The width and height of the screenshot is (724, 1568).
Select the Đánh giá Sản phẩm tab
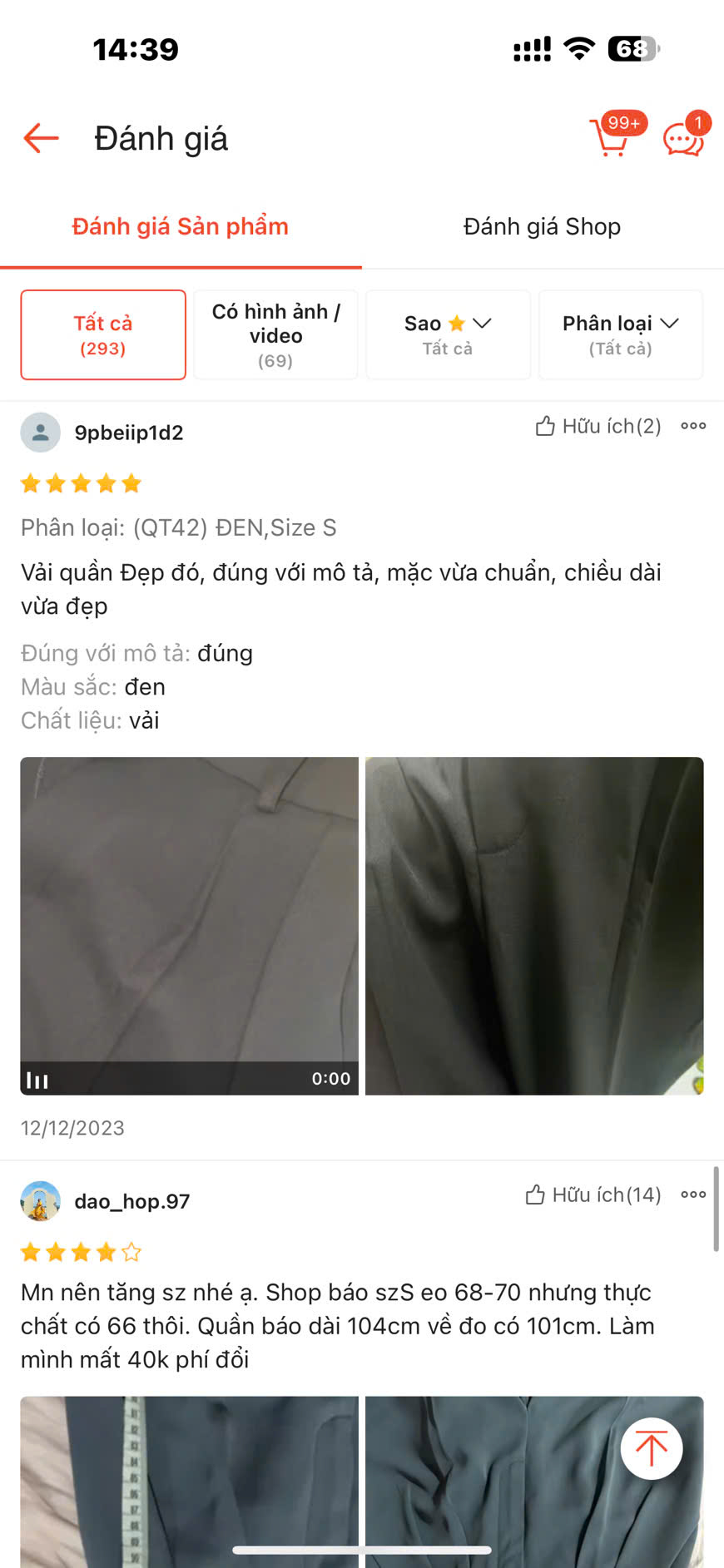pyautogui.click(x=180, y=226)
